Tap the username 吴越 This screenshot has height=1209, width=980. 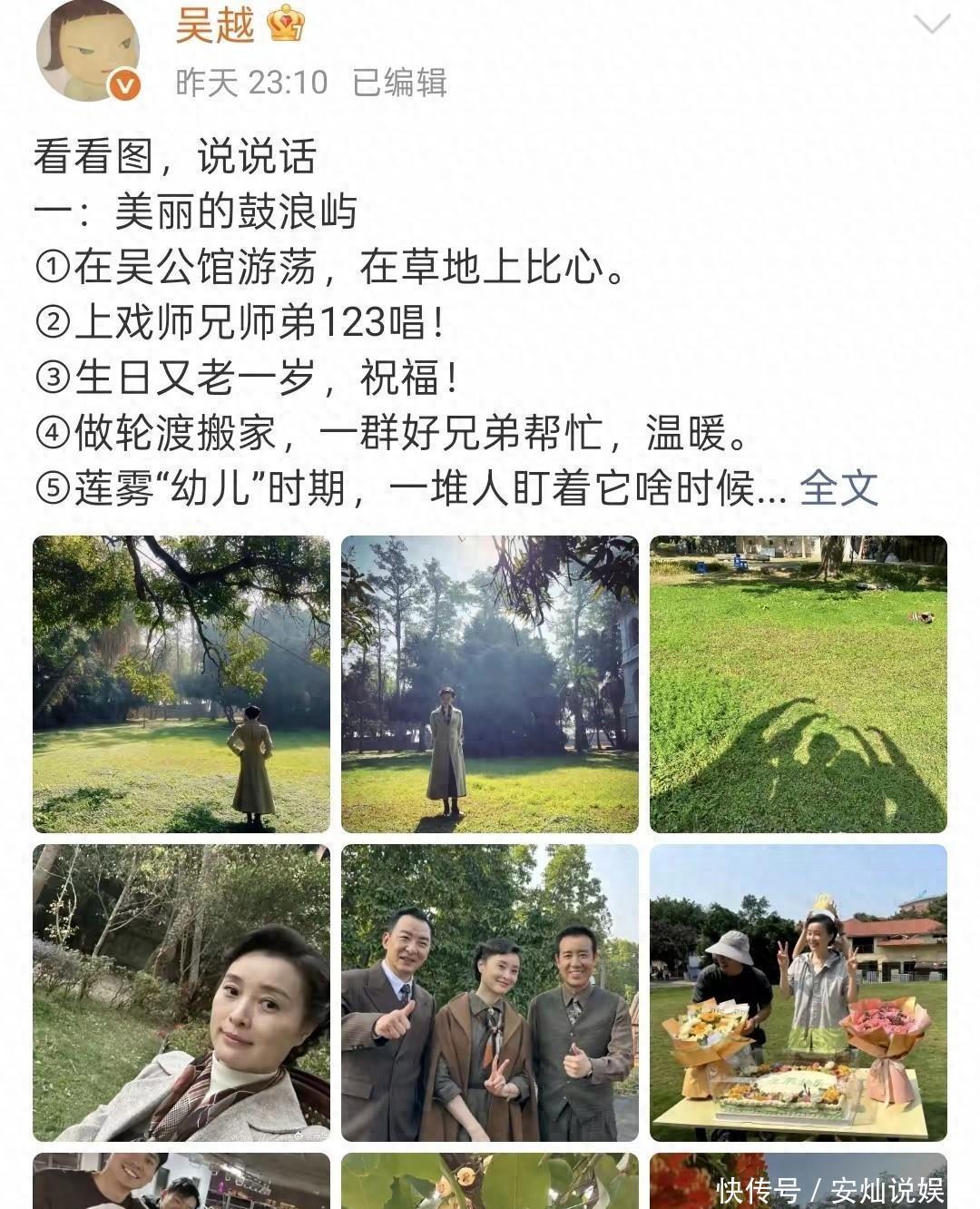click(215, 25)
